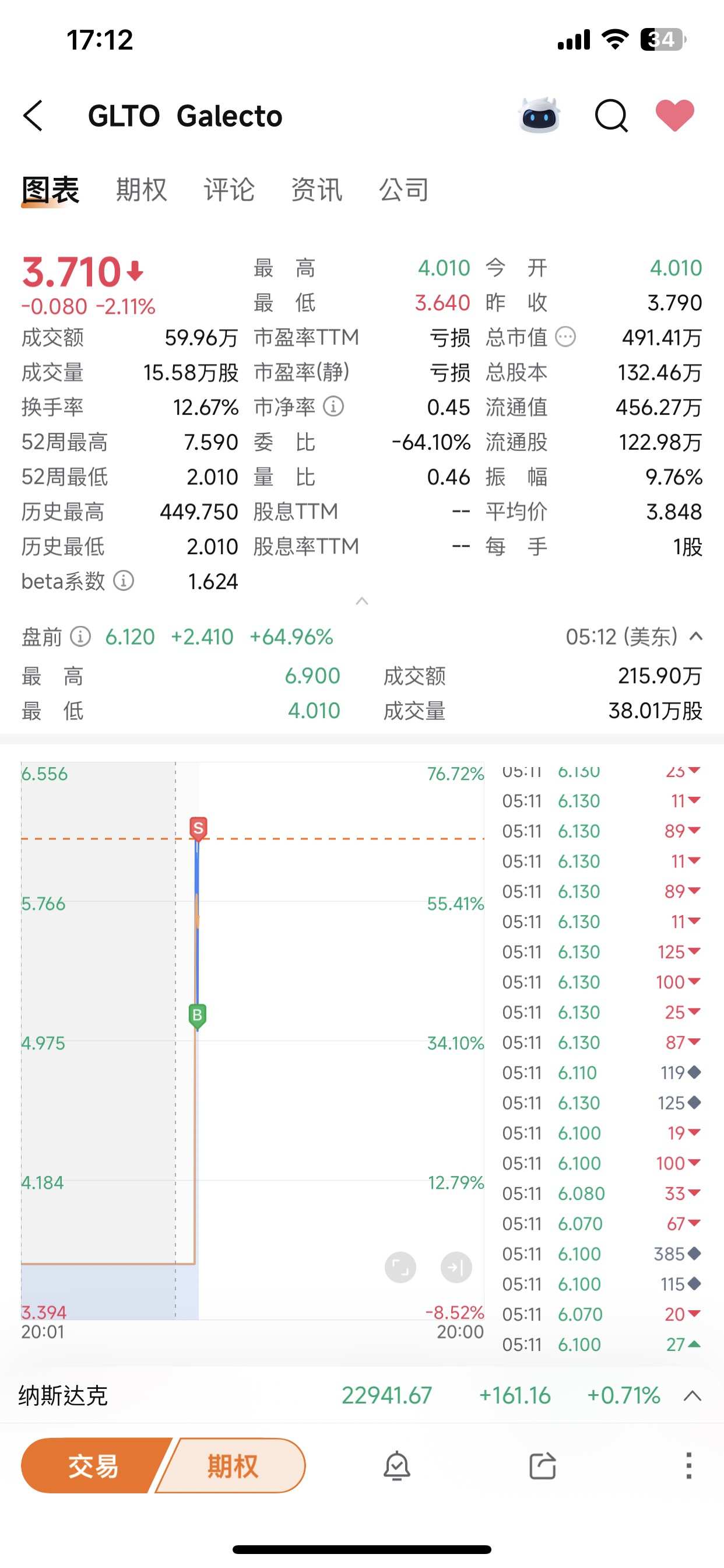Show info for 市净率
The width and height of the screenshot is (724, 1568).
click(x=333, y=407)
